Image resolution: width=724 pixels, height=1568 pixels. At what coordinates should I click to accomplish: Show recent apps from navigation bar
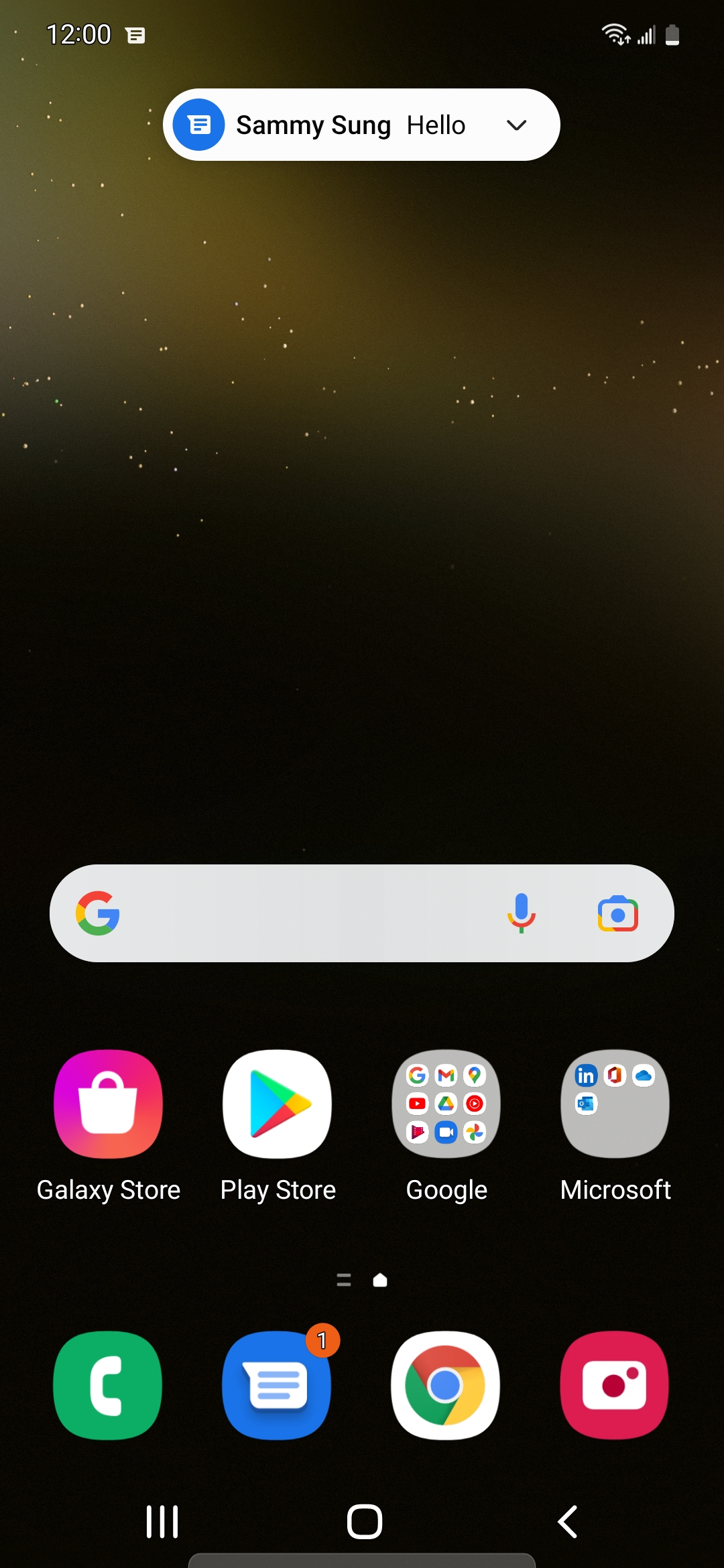coord(162,1521)
